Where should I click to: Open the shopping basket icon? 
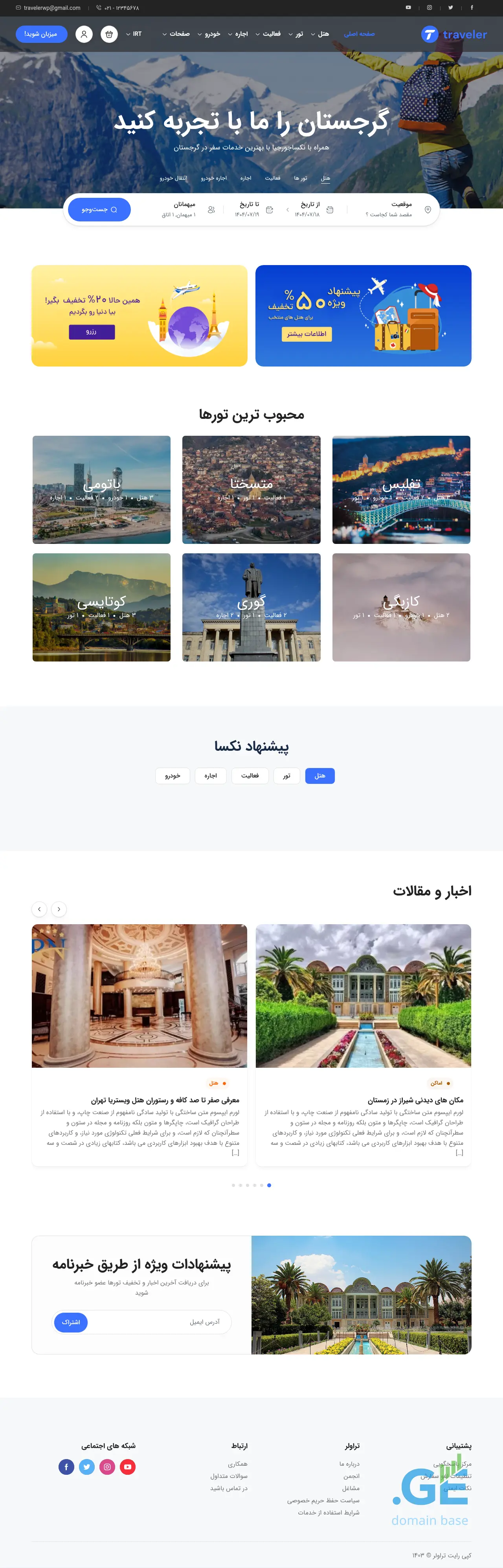(x=109, y=34)
